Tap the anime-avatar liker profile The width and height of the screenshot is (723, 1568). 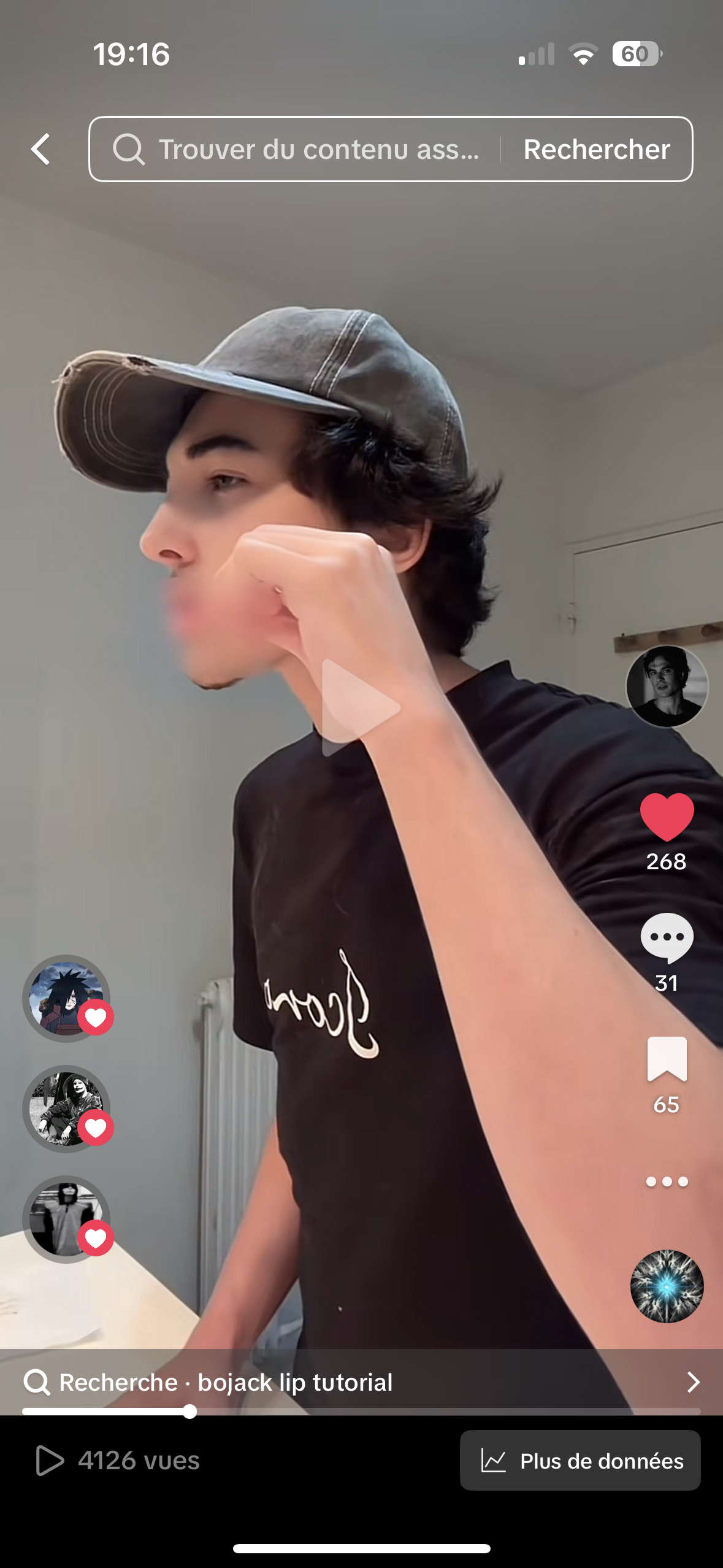(x=66, y=998)
